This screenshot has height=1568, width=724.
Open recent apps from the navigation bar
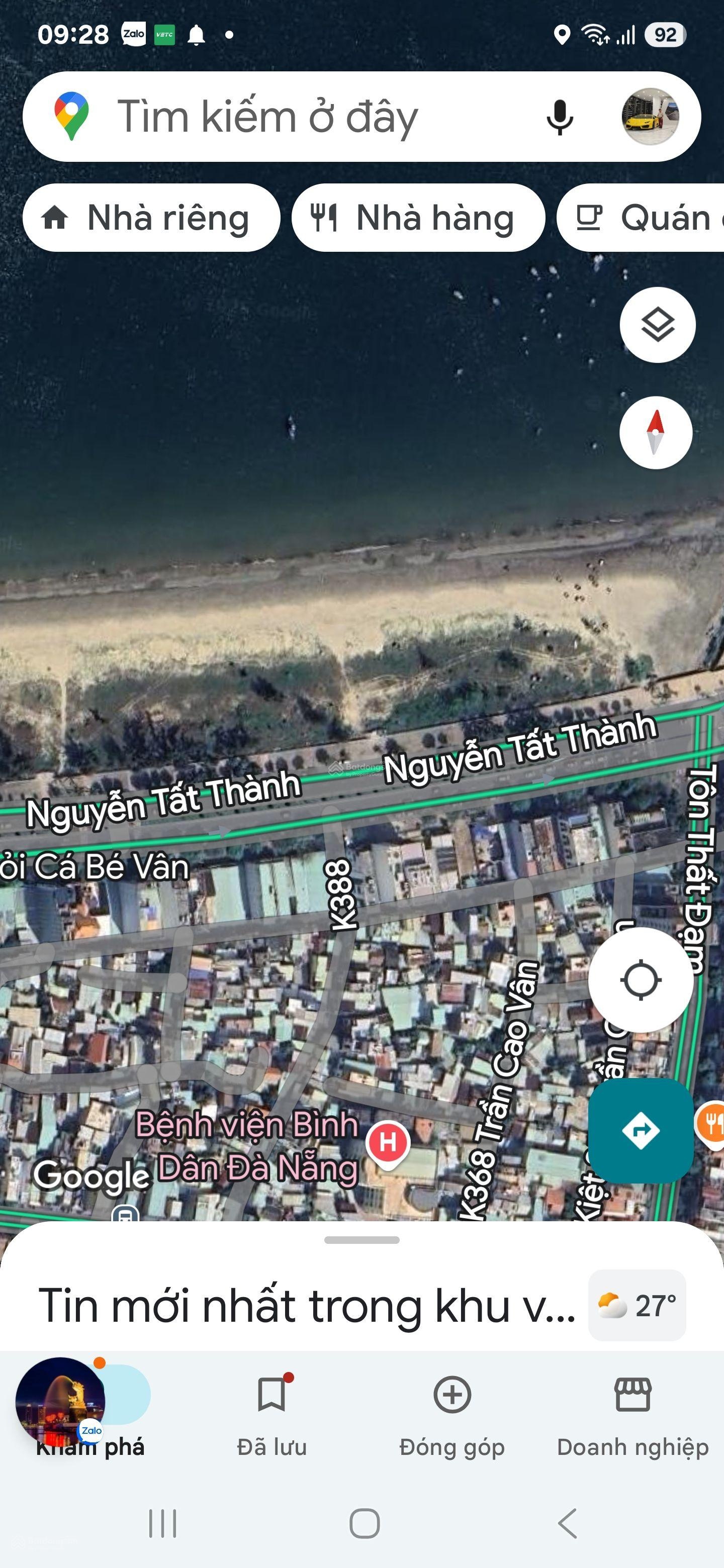162,1524
